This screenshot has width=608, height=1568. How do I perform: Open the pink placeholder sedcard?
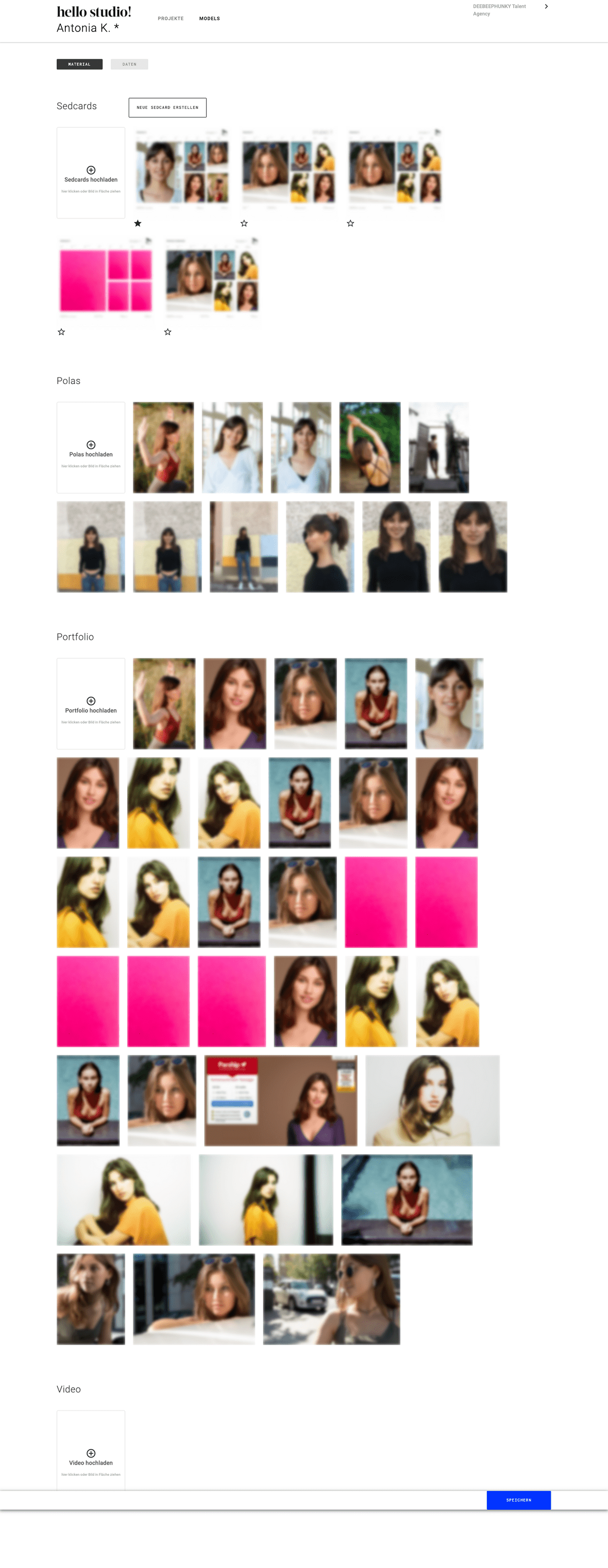pyautogui.click(x=105, y=280)
